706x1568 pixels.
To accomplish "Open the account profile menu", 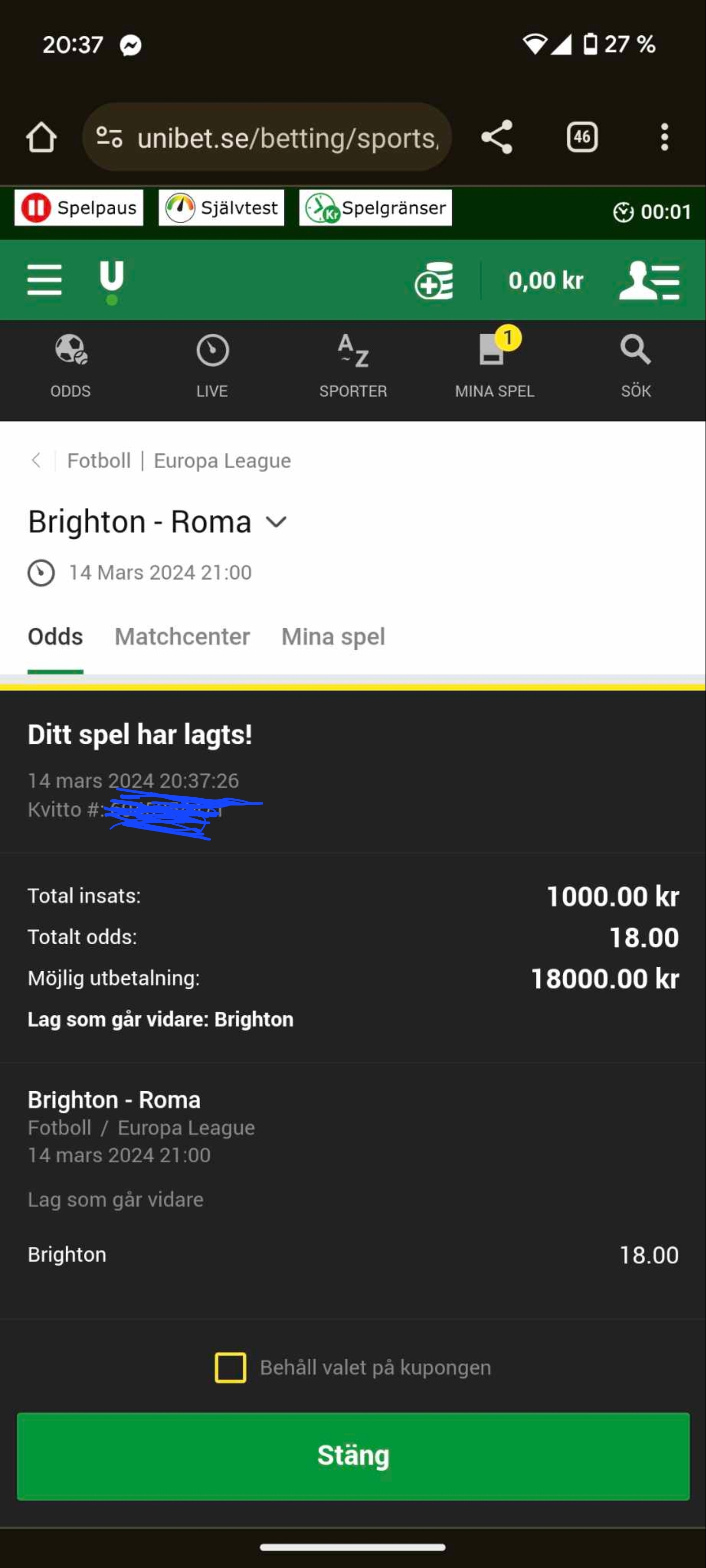I will click(649, 281).
